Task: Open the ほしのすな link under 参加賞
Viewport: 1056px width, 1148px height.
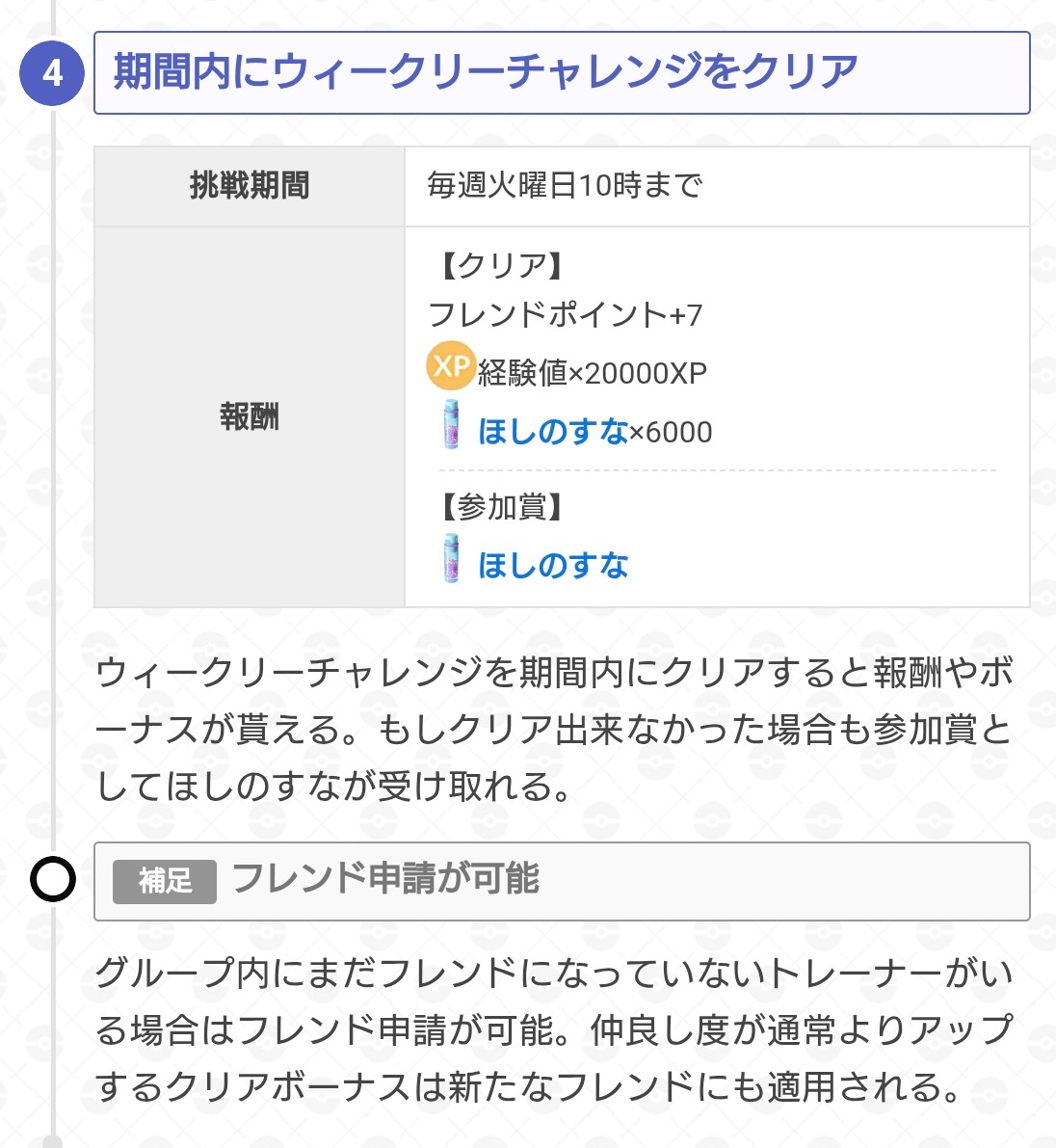Action: 552,565
